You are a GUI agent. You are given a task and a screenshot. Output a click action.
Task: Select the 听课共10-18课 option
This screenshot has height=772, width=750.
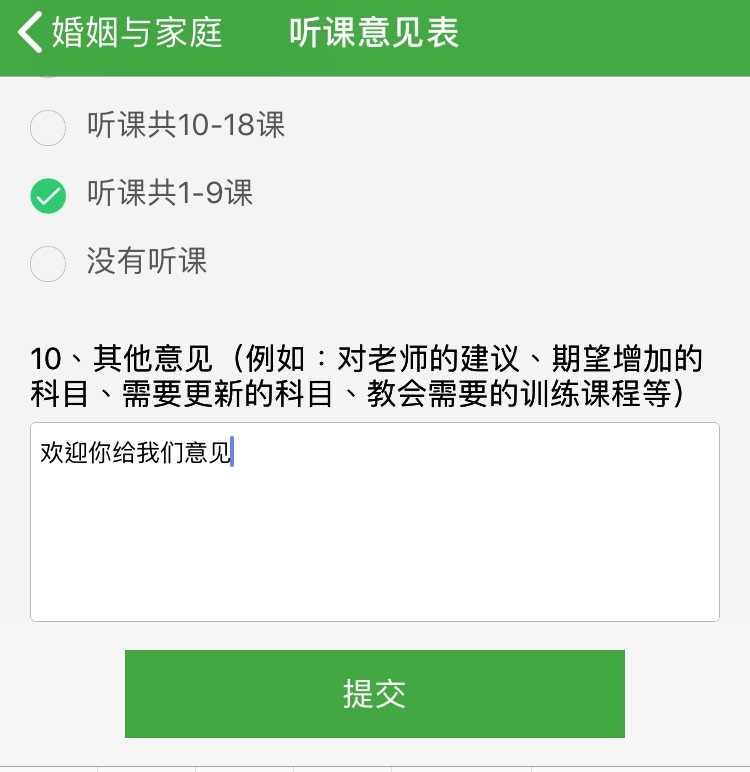click(48, 127)
